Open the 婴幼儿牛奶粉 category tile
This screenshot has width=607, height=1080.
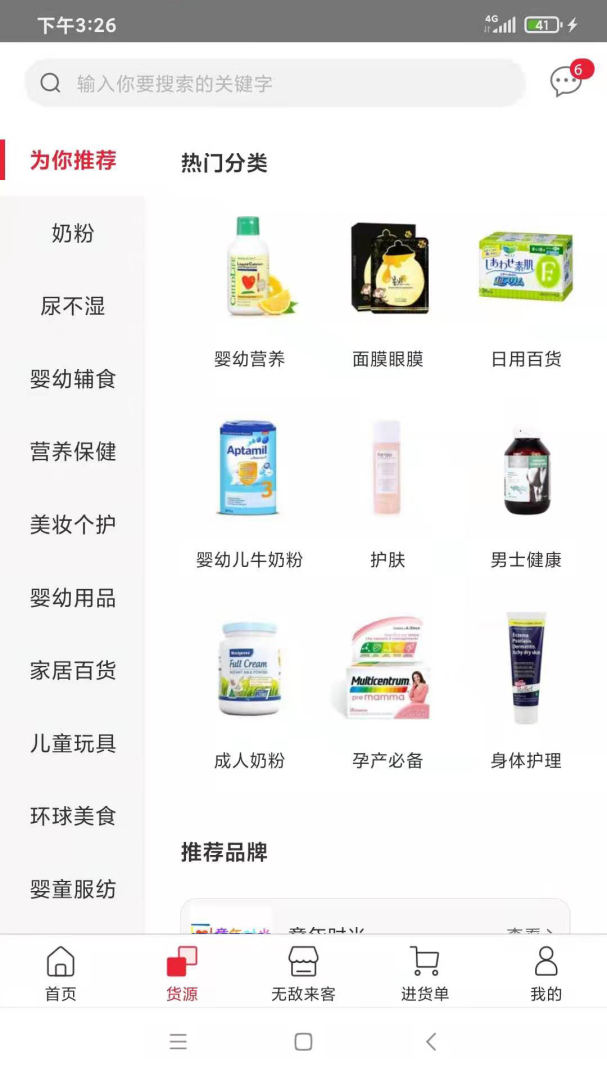tap(250, 492)
